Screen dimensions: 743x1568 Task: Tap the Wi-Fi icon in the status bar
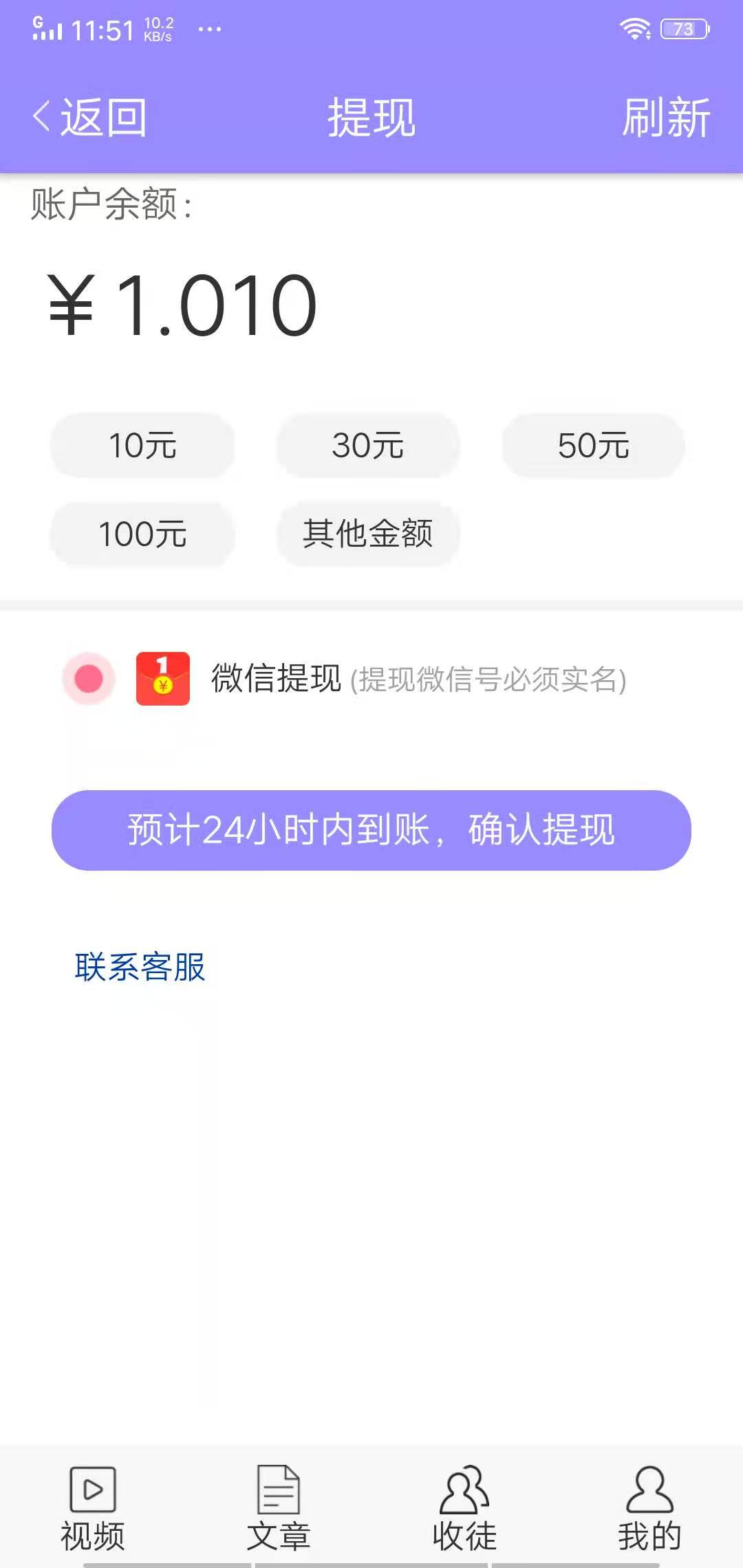pyautogui.click(x=634, y=28)
